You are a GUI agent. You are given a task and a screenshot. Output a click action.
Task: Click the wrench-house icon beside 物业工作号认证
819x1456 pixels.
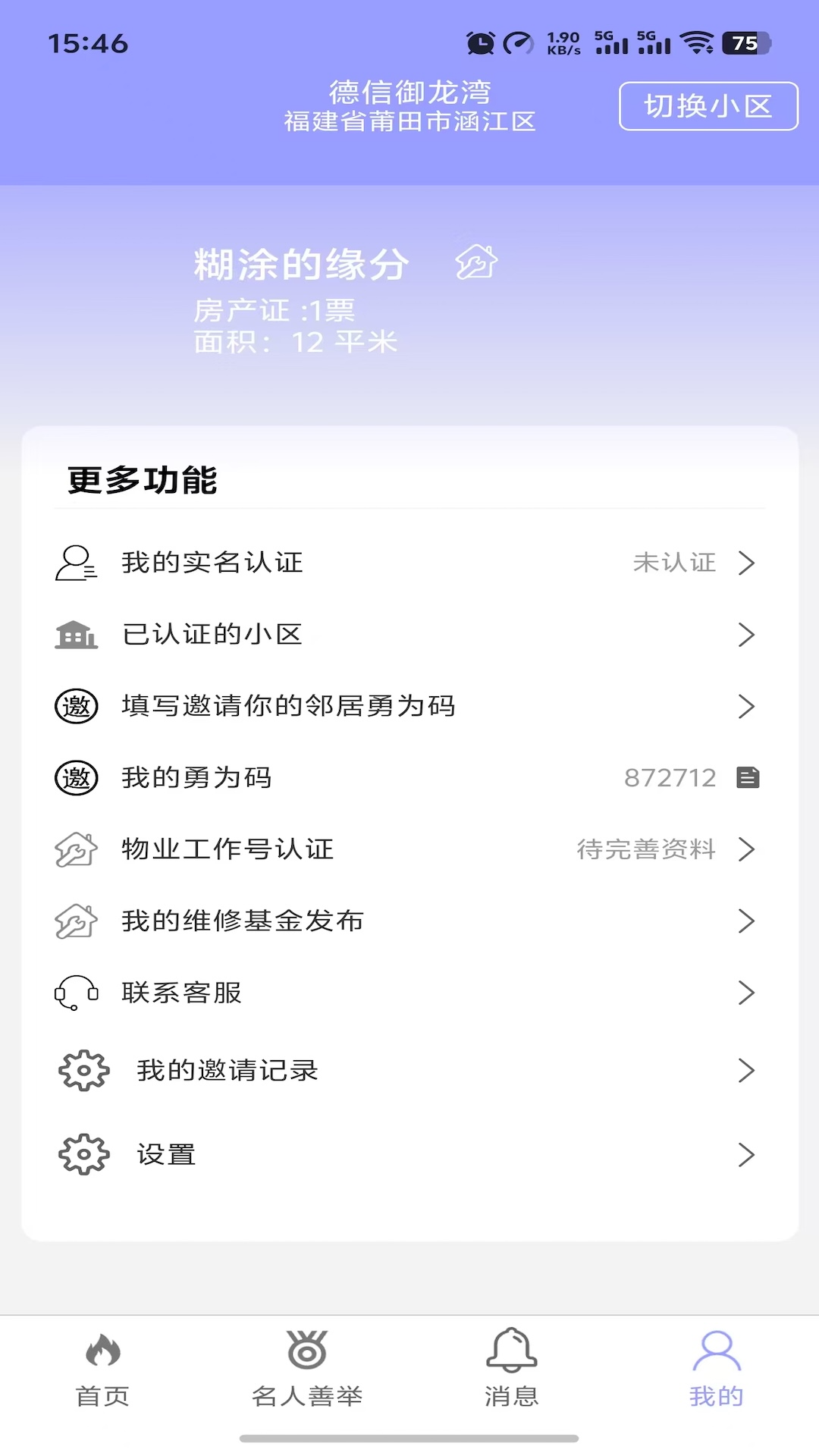[75, 849]
